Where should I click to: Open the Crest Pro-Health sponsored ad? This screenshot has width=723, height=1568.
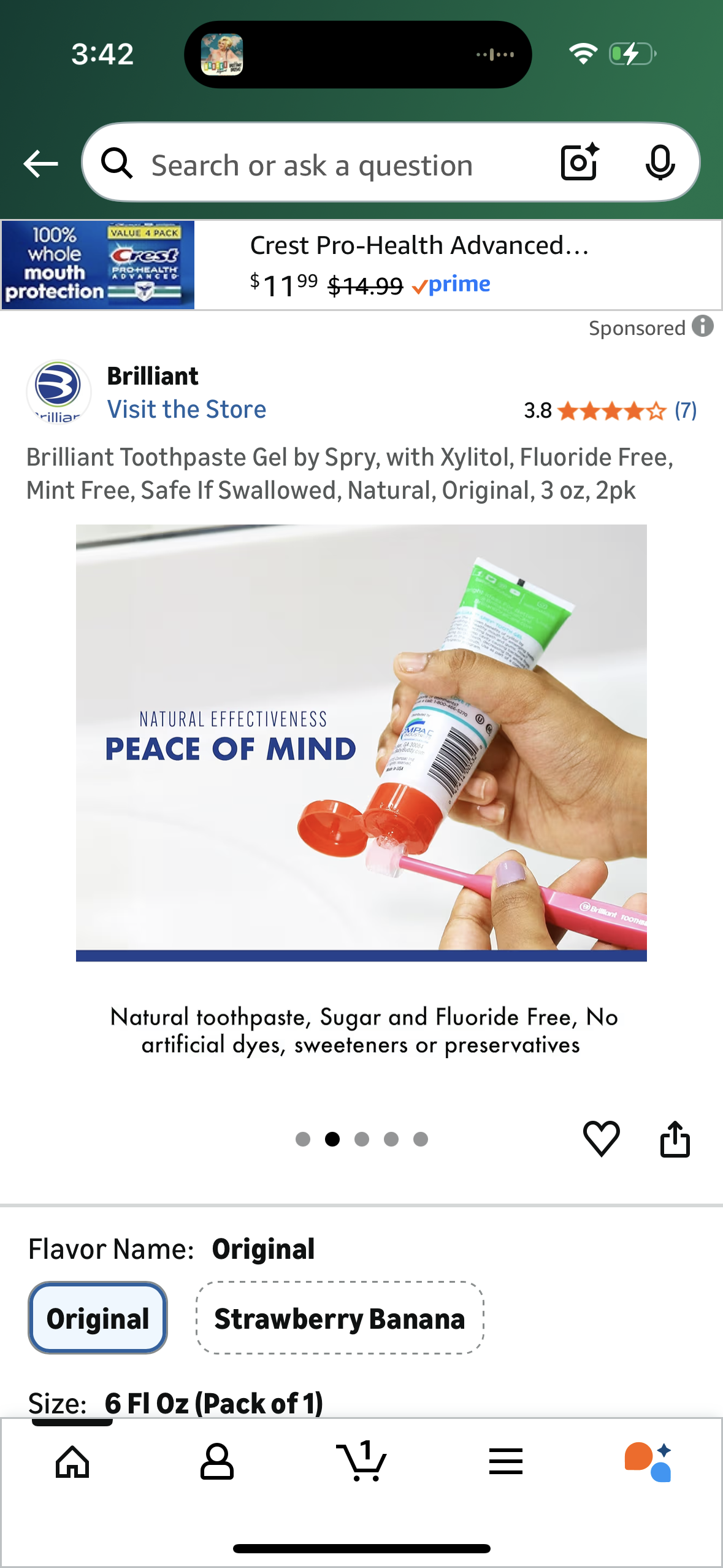point(362,264)
